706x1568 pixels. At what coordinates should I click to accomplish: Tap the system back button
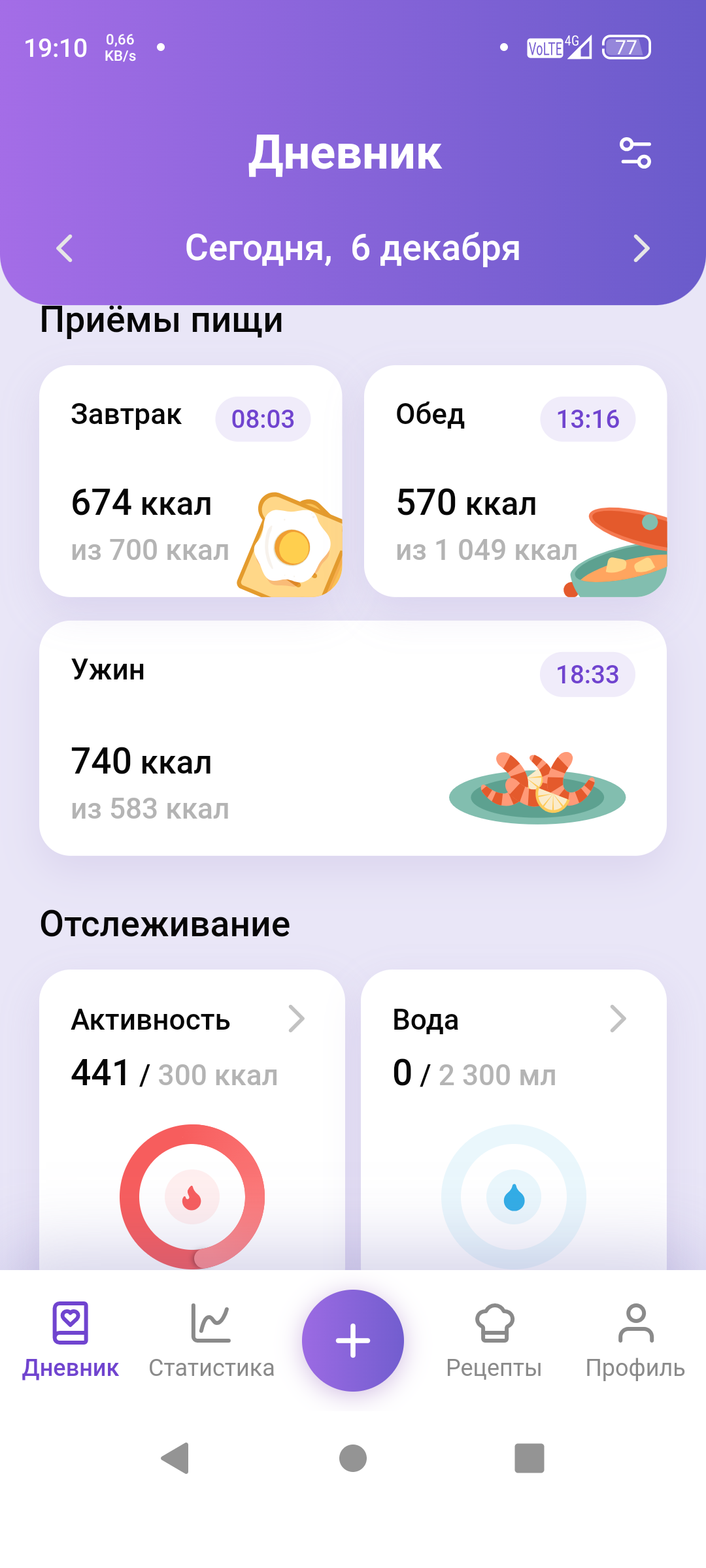(175, 1458)
